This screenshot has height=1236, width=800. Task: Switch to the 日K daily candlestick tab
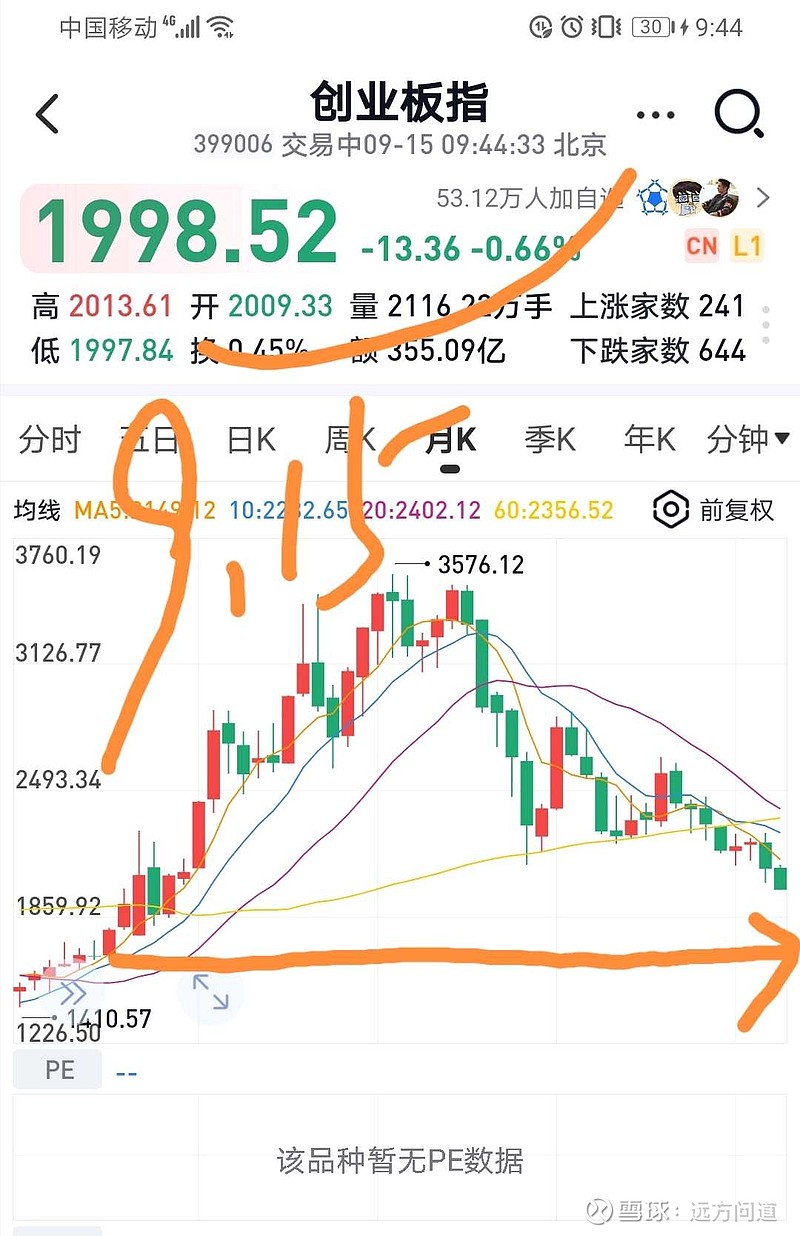click(249, 439)
